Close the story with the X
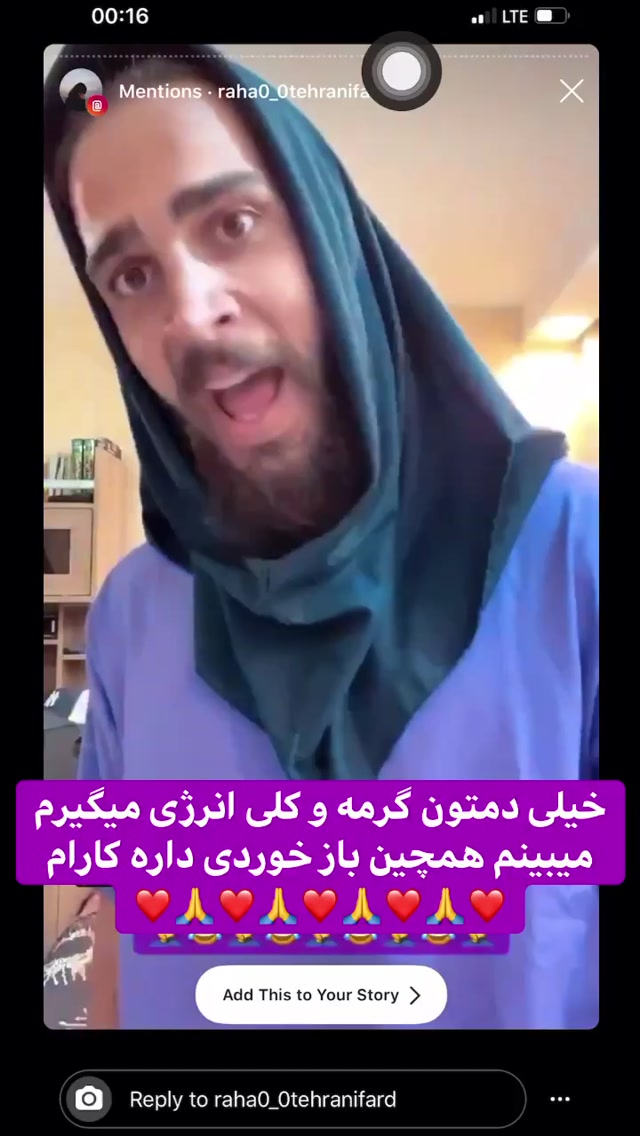Image resolution: width=640 pixels, height=1136 pixels. [x=571, y=91]
